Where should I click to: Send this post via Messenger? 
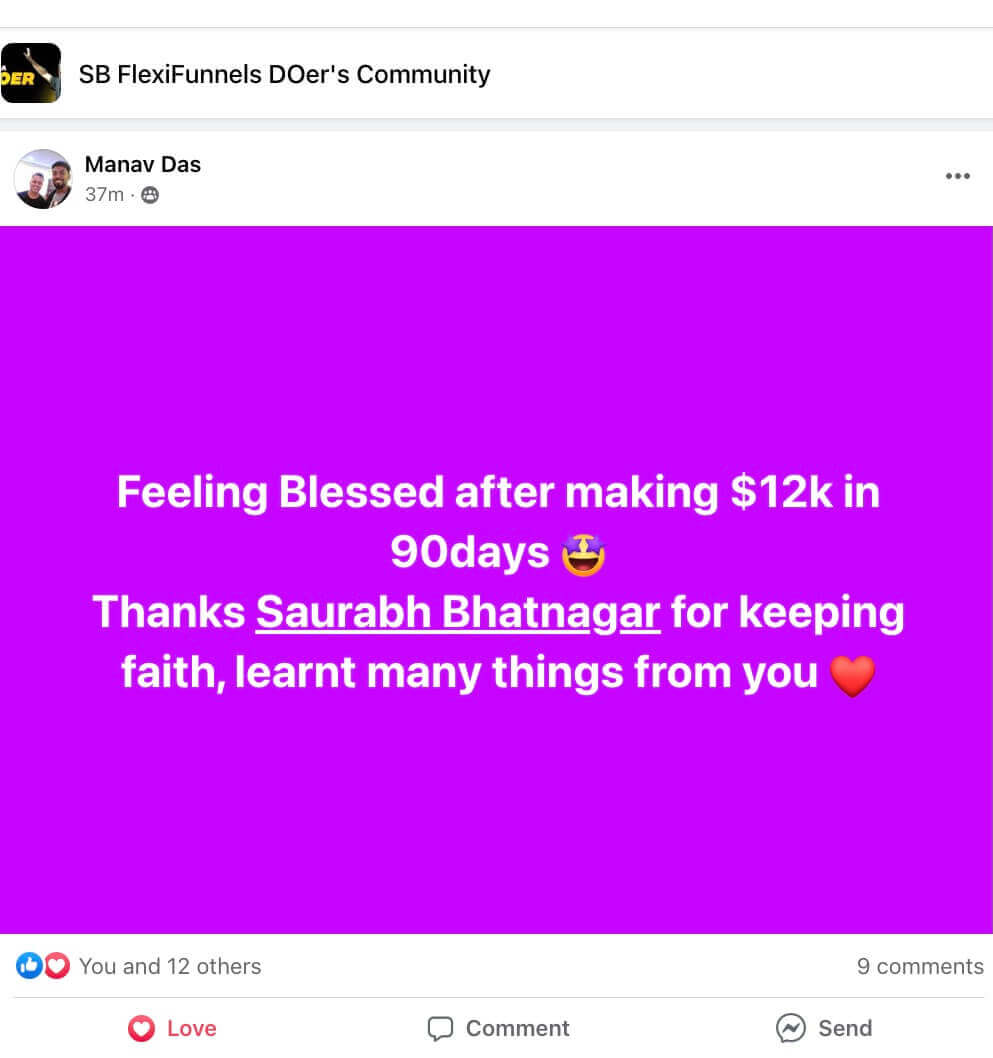[824, 1028]
